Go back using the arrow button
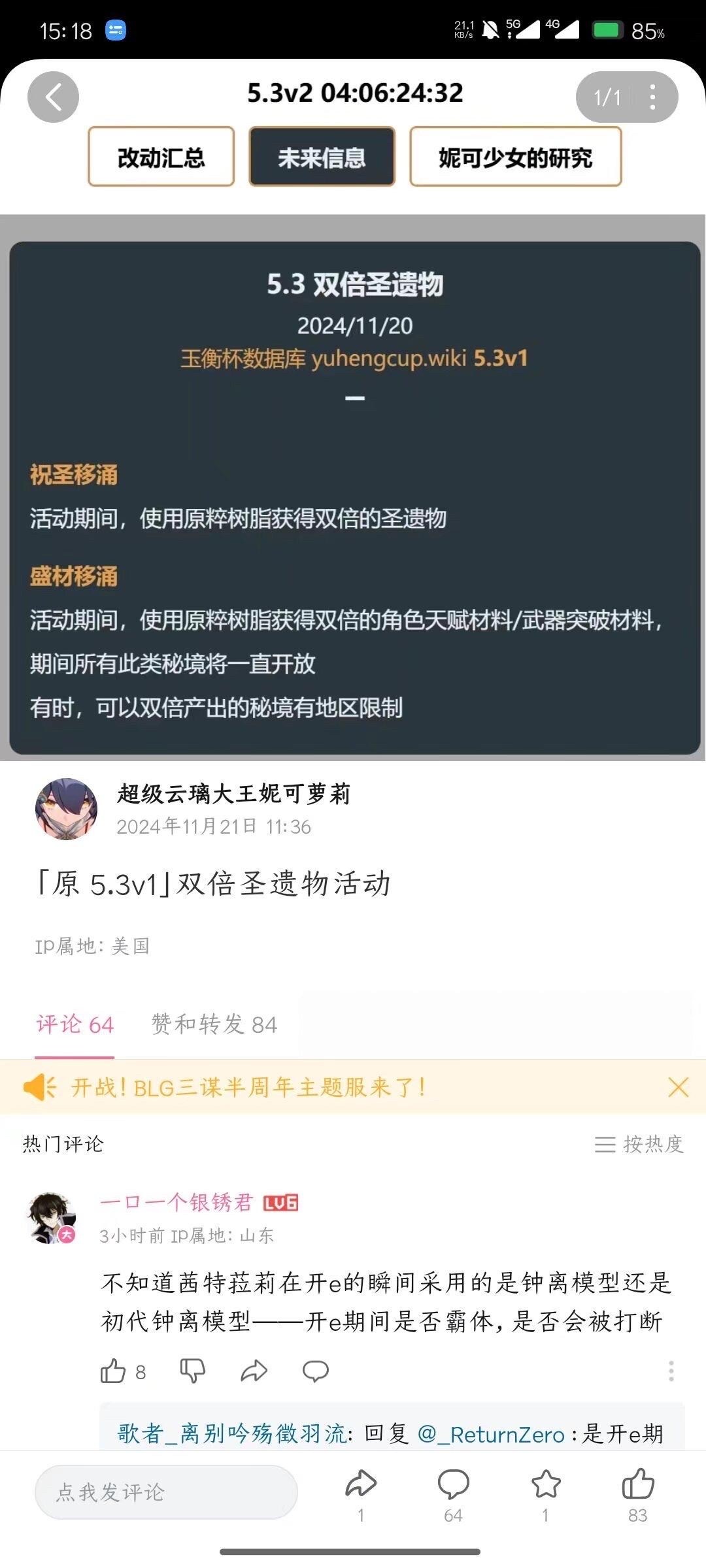 53,97
